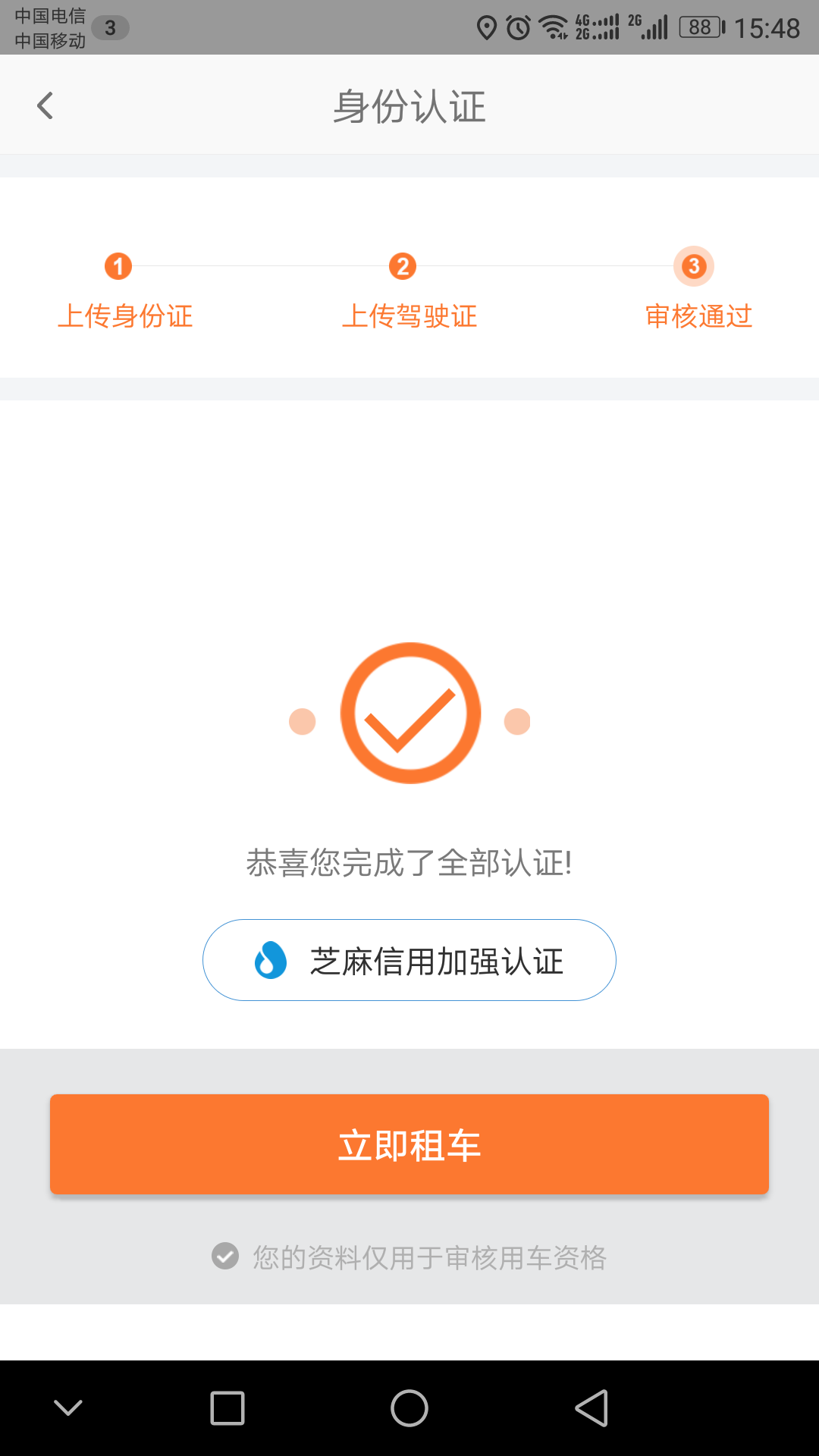This screenshot has width=819, height=1456.
Task: Tap the home circle navigation key
Action: [409, 1409]
